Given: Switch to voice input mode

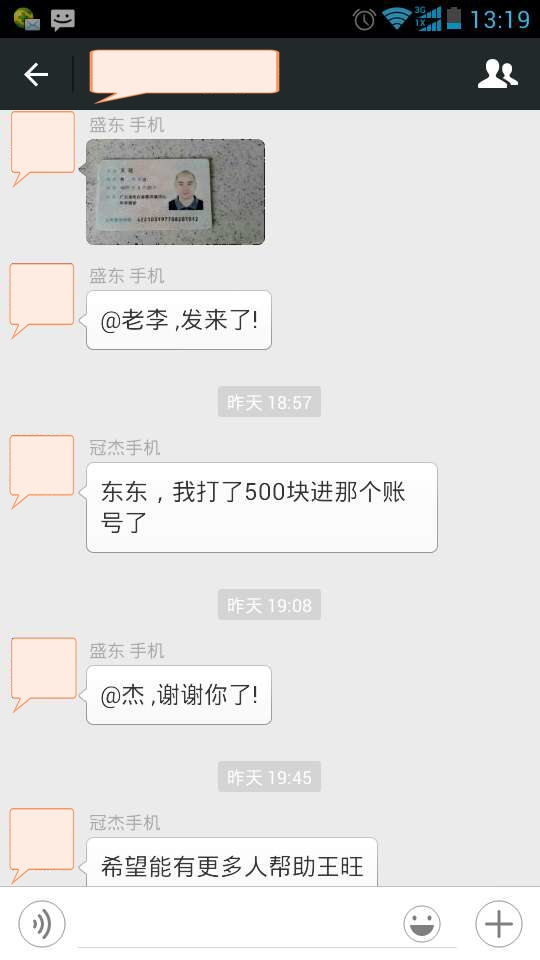Looking at the screenshot, I should coord(42,924).
